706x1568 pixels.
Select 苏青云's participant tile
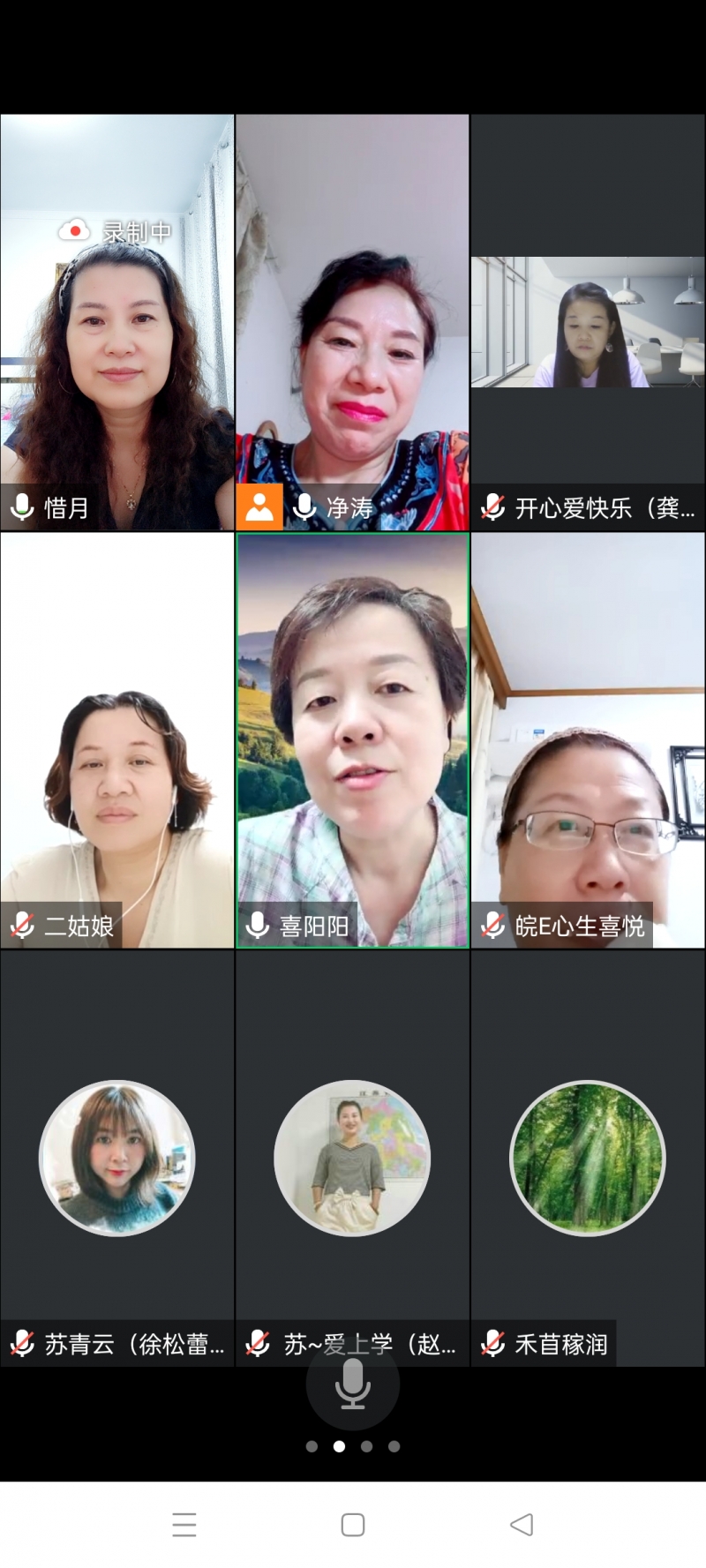tap(117, 1158)
